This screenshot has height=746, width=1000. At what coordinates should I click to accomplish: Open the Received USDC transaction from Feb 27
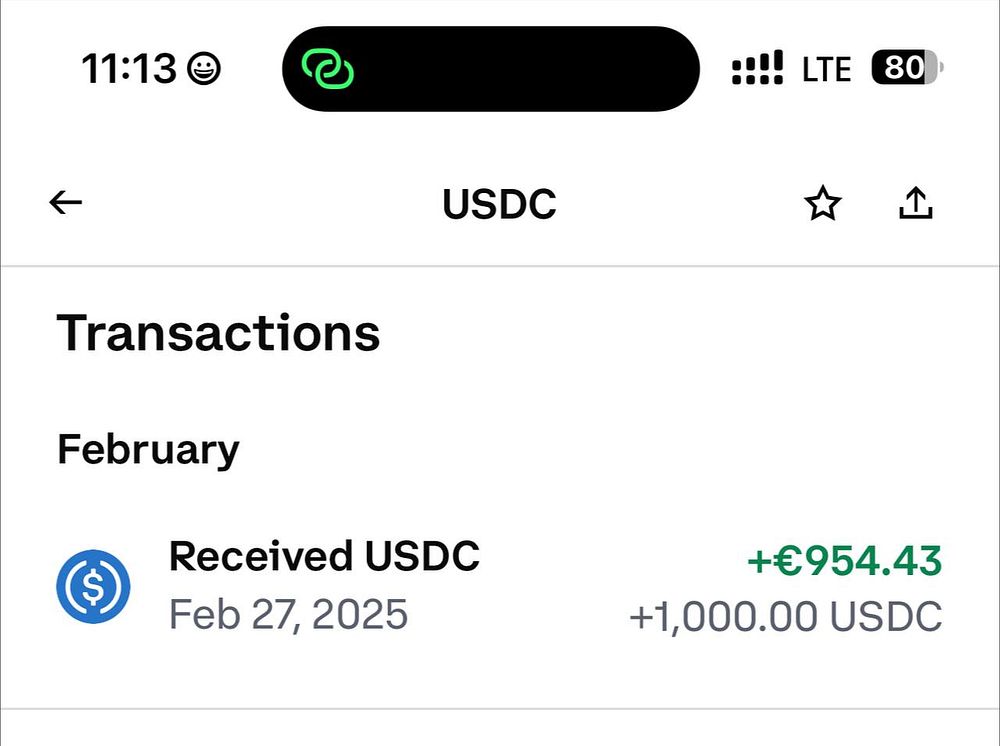point(498,585)
